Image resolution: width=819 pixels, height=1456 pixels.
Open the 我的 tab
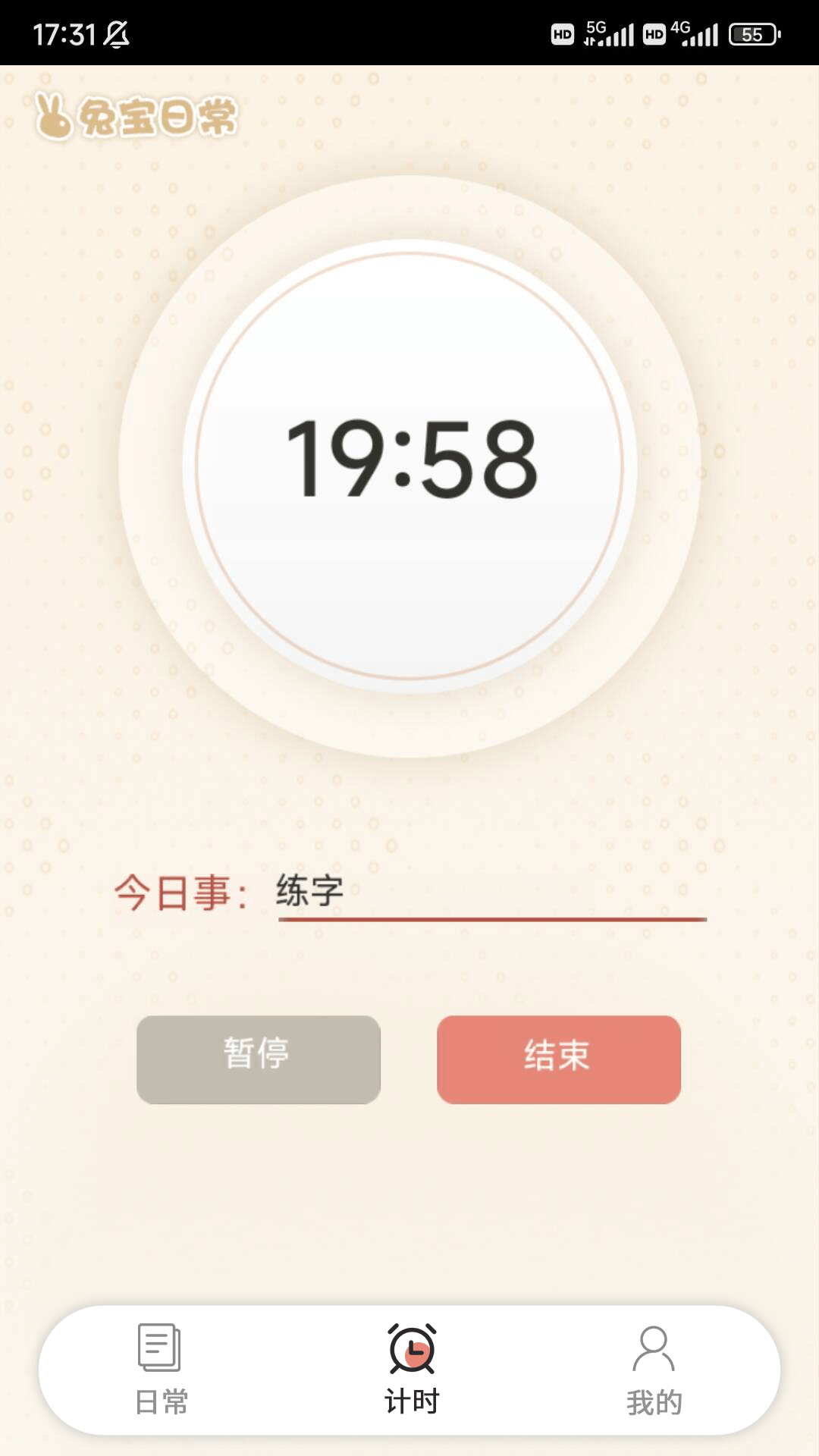pyautogui.click(x=654, y=1370)
